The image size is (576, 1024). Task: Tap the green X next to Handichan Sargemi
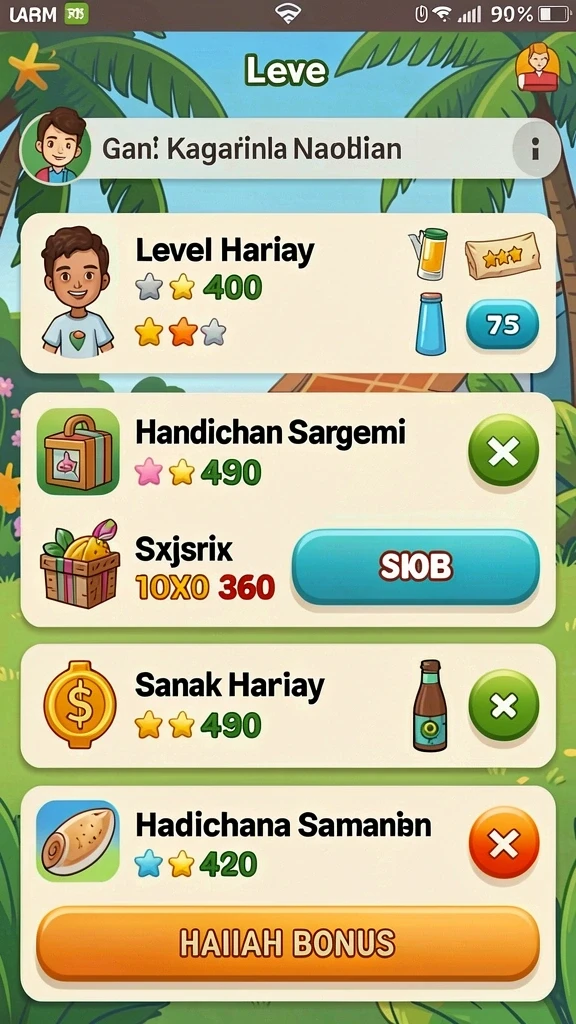tap(504, 450)
